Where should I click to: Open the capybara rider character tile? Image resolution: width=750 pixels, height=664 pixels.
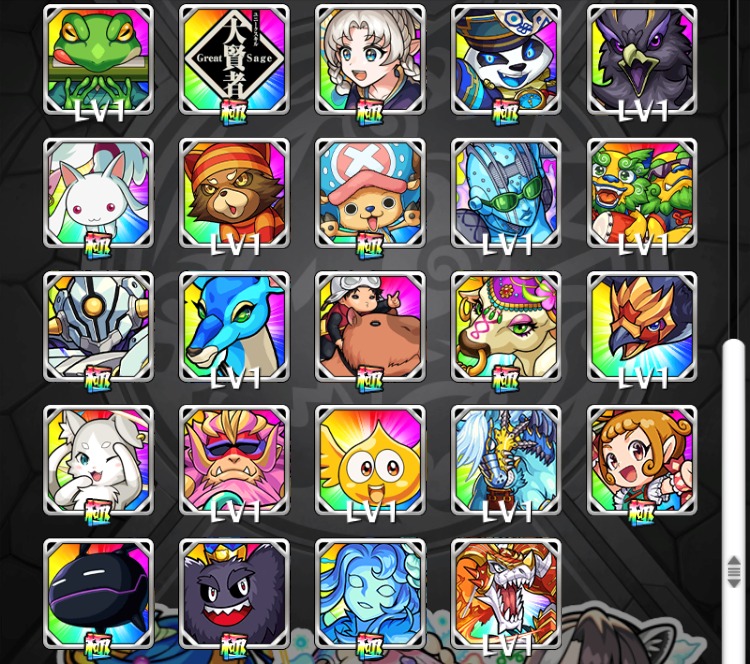pyautogui.click(x=370, y=327)
